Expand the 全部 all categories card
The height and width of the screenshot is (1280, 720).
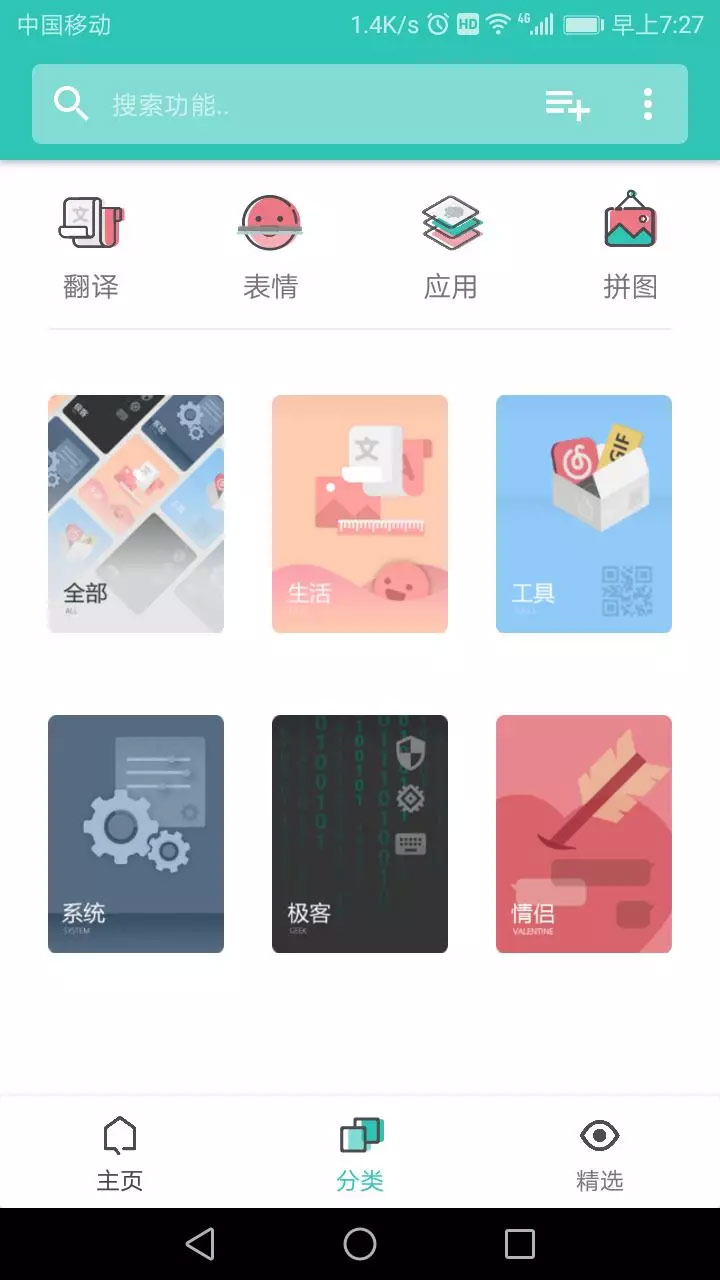pyautogui.click(x=135, y=512)
